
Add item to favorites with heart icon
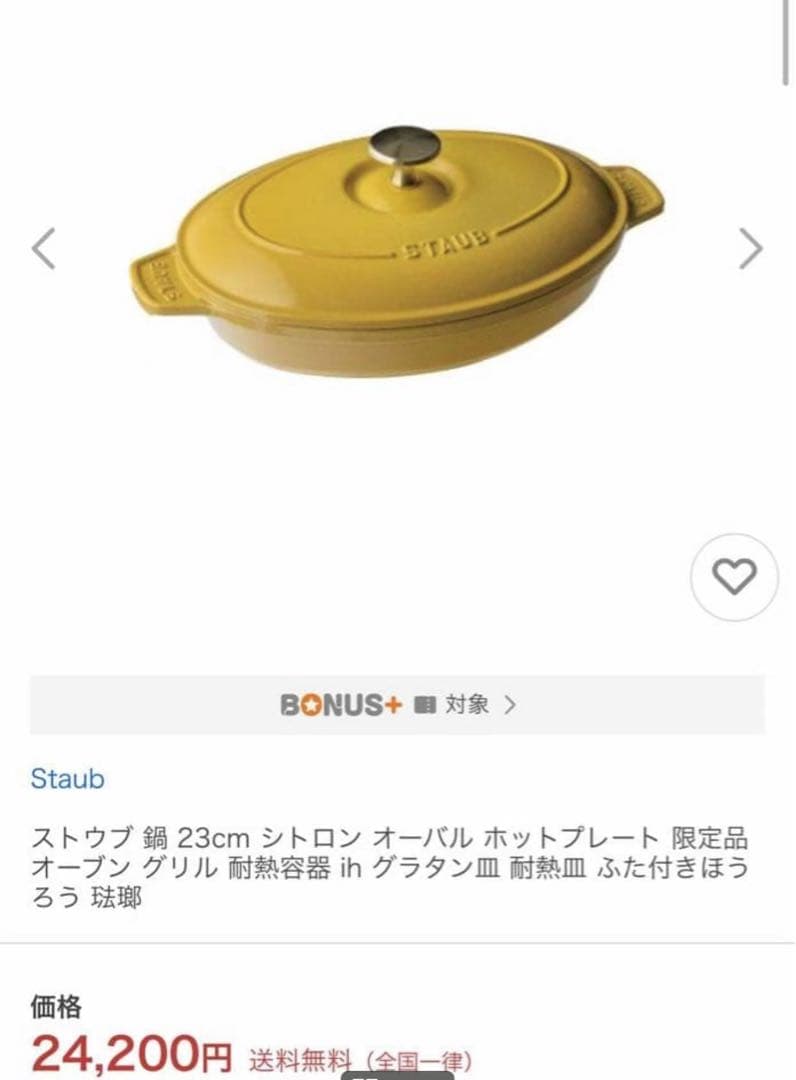(734, 577)
